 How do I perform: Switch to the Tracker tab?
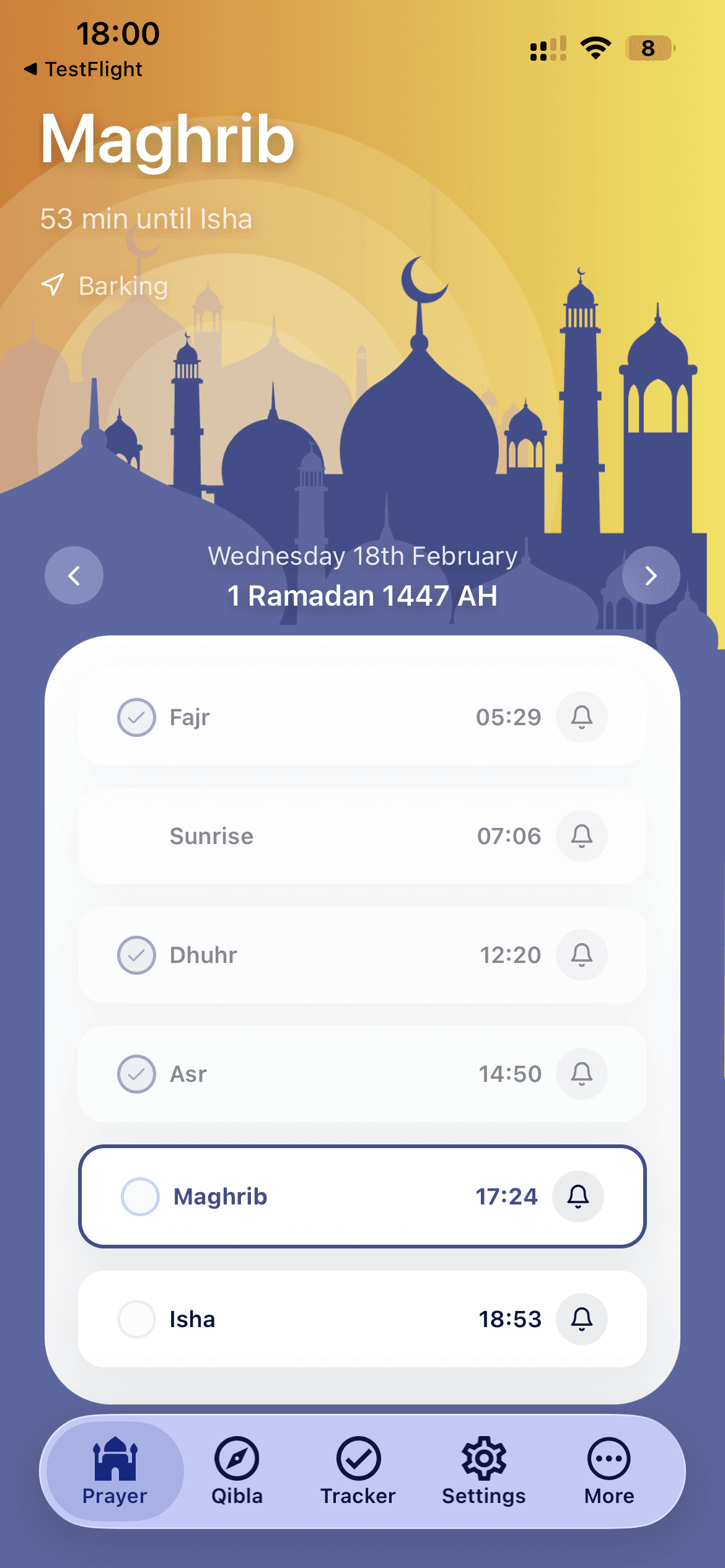coord(358,1471)
